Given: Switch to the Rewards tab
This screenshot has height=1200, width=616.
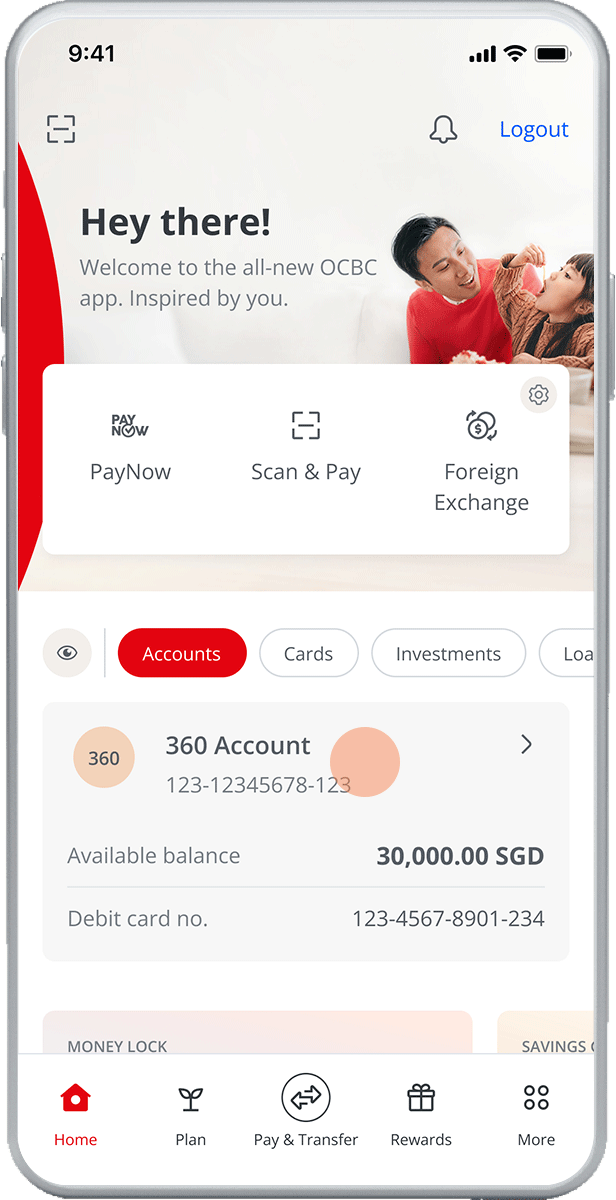Looking at the screenshot, I should point(421,1113).
